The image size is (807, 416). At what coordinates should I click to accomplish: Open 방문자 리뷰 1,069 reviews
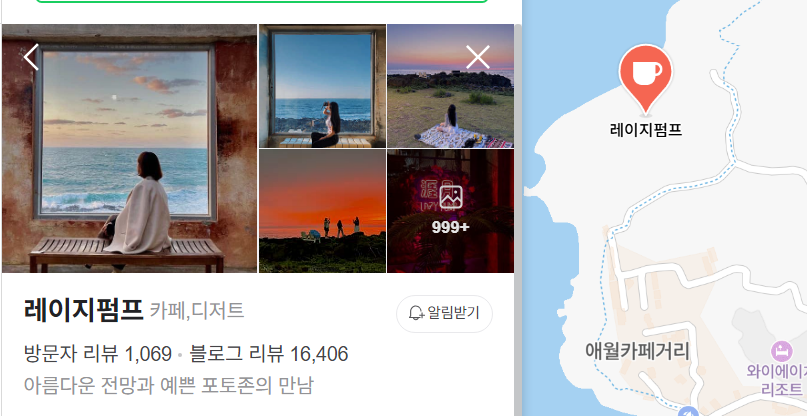click(98, 354)
